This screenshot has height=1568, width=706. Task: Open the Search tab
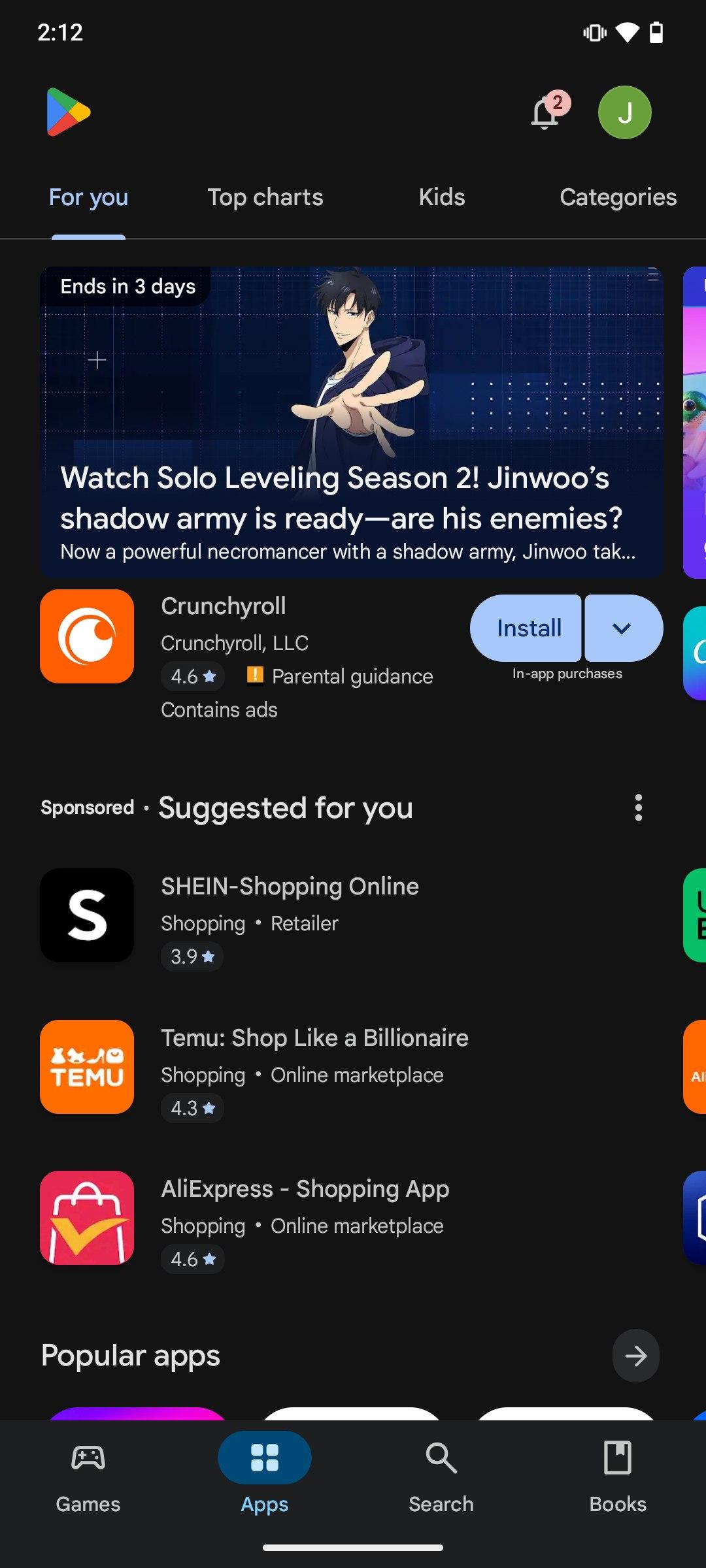pyautogui.click(x=441, y=1474)
